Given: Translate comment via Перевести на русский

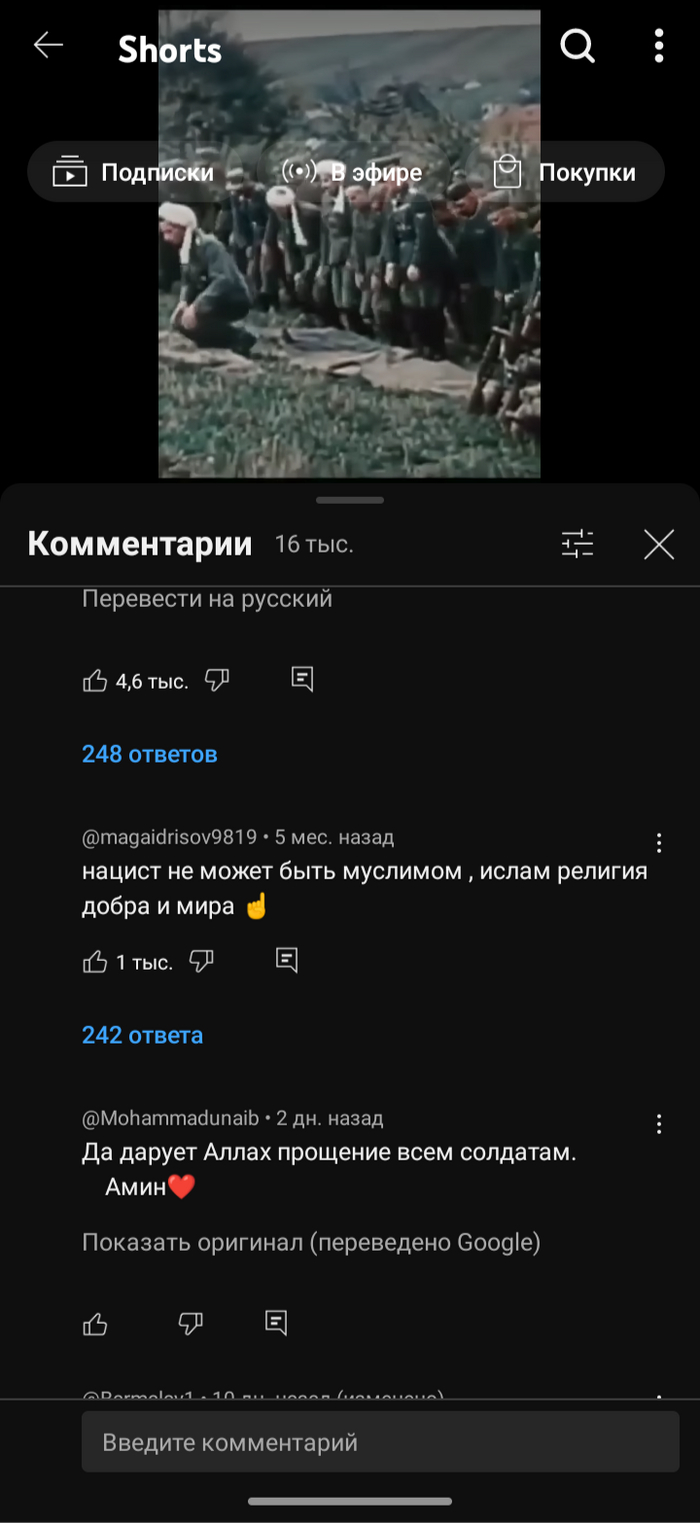Looking at the screenshot, I should 207,599.
